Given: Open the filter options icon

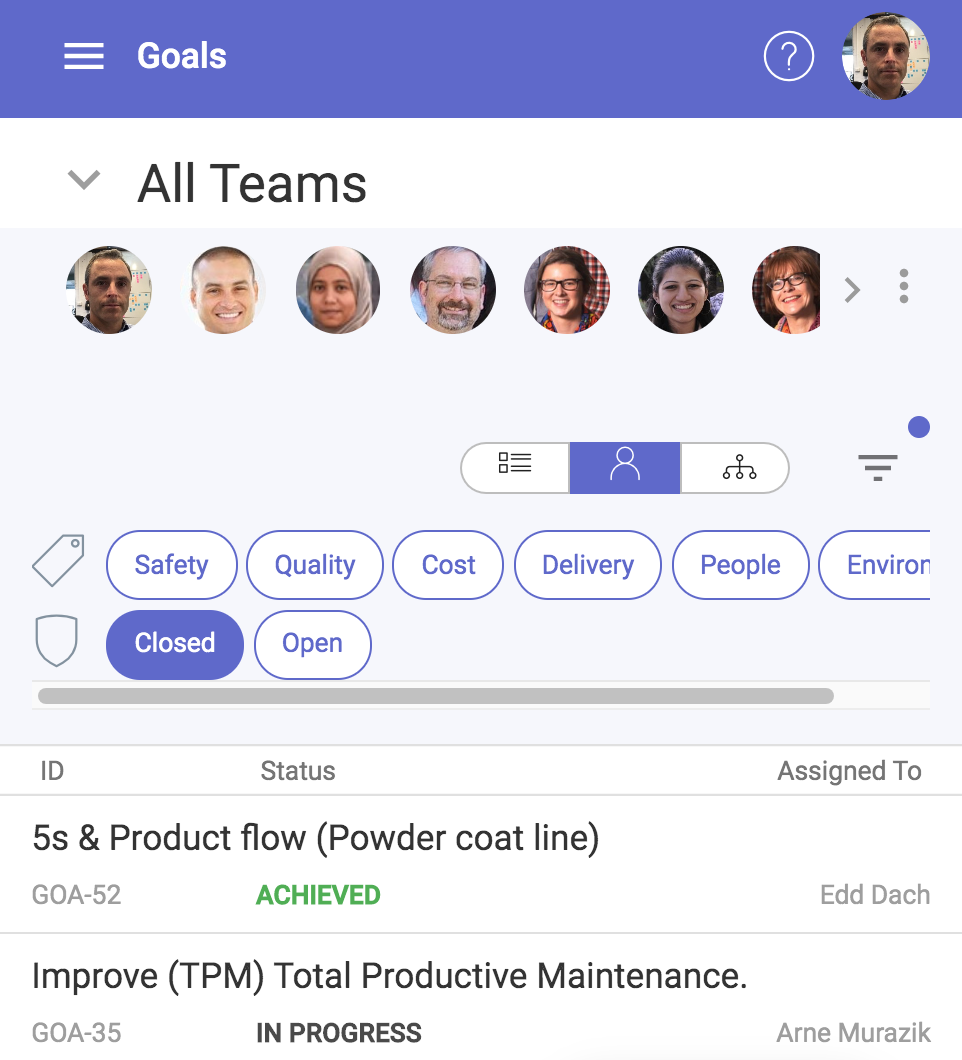Looking at the screenshot, I should tap(877, 467).
